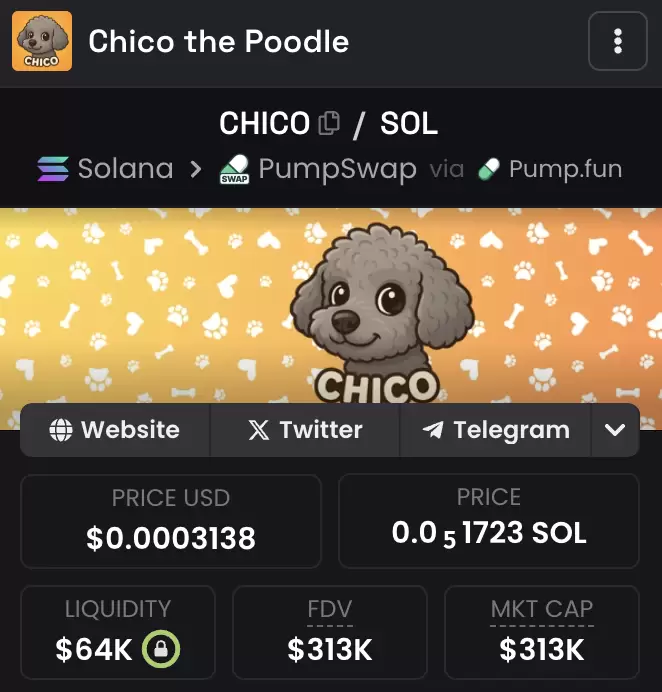Open the three-dot overflow menu
The height and width of the screenshot is (692, 662).
(618, 41)
